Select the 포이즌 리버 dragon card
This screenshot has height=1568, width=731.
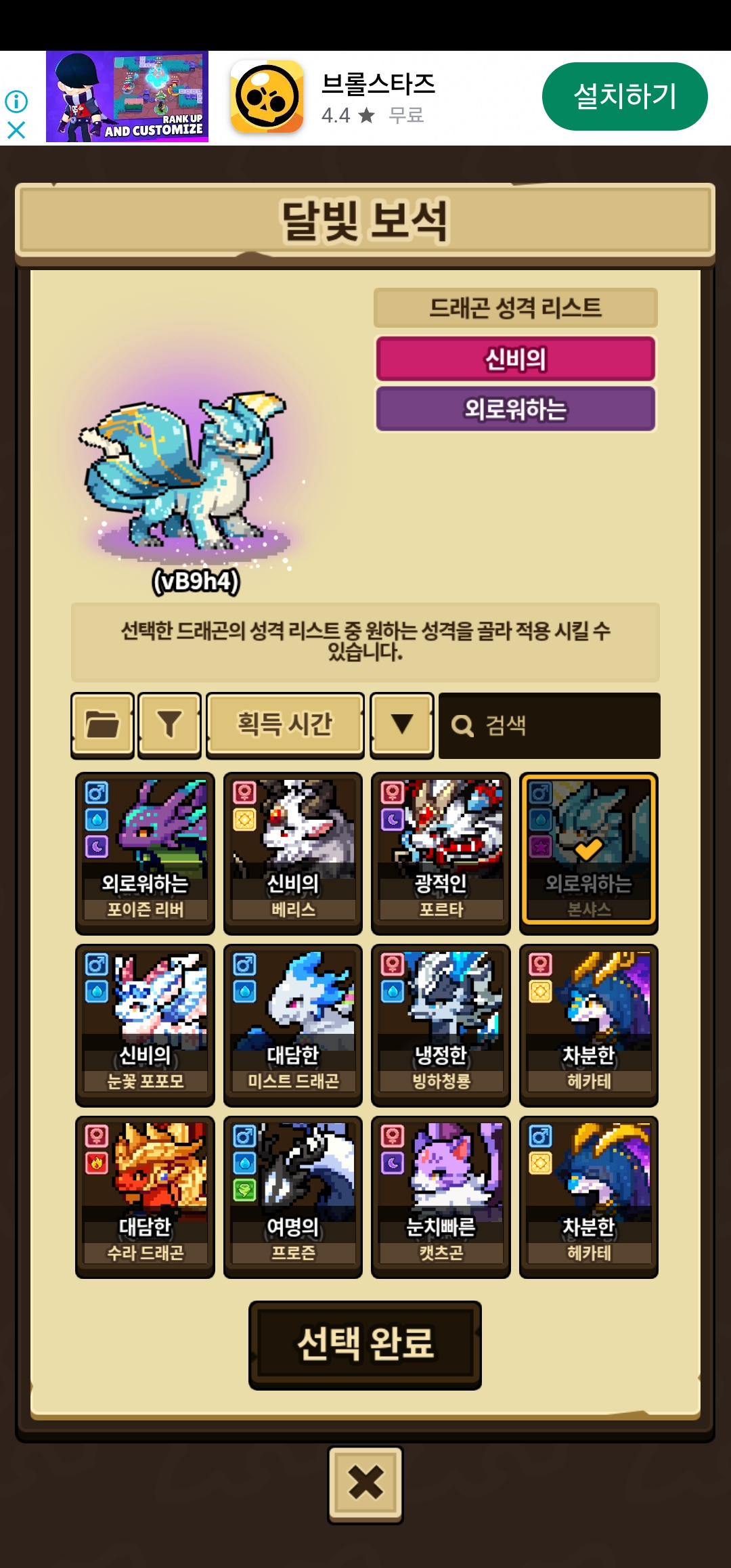pyautogui.click(x=145, y=853)
